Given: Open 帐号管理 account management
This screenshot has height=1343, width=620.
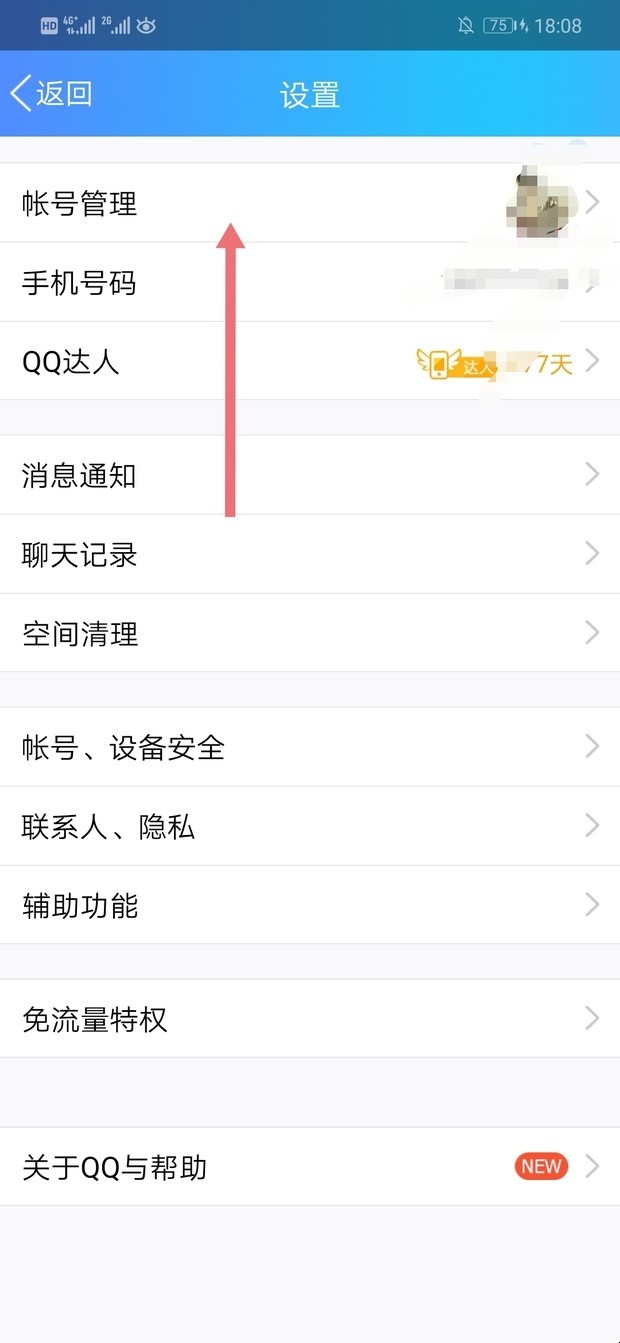Looking at the screenshot, I should [x=80, y=204].
